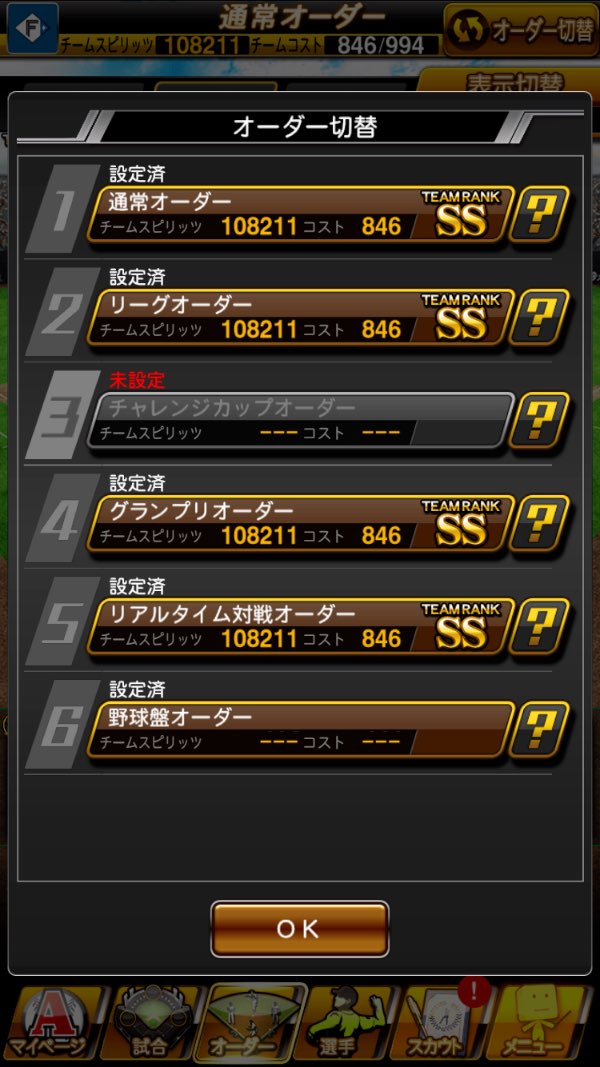Select the グランプリオーダー order slot
600x1067 pixels.
(x=300, y=523)
